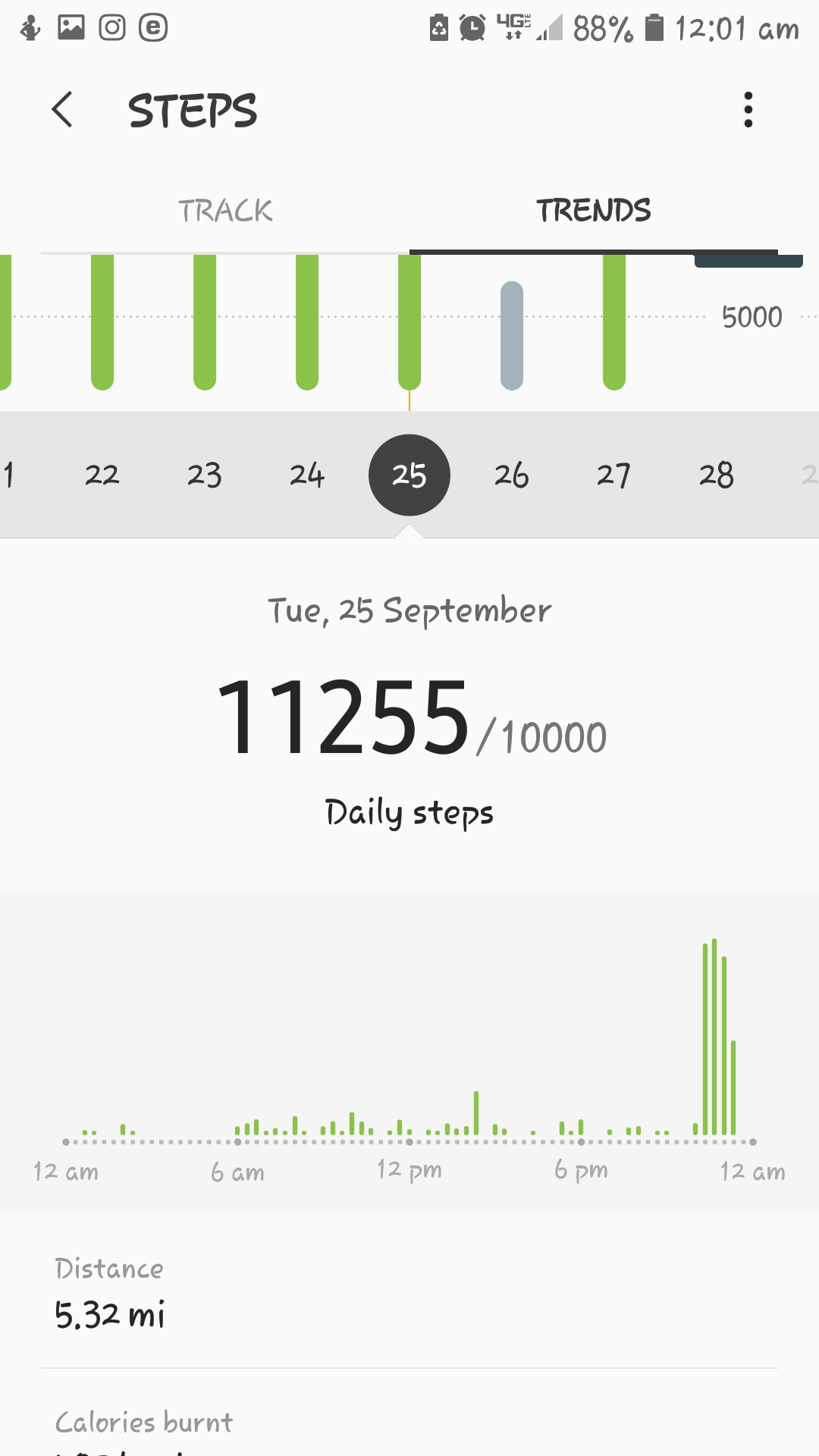Viewport: 819px width, 1456px height.
Task: Switch to the Track tab
Action: (x=225, y=211)
